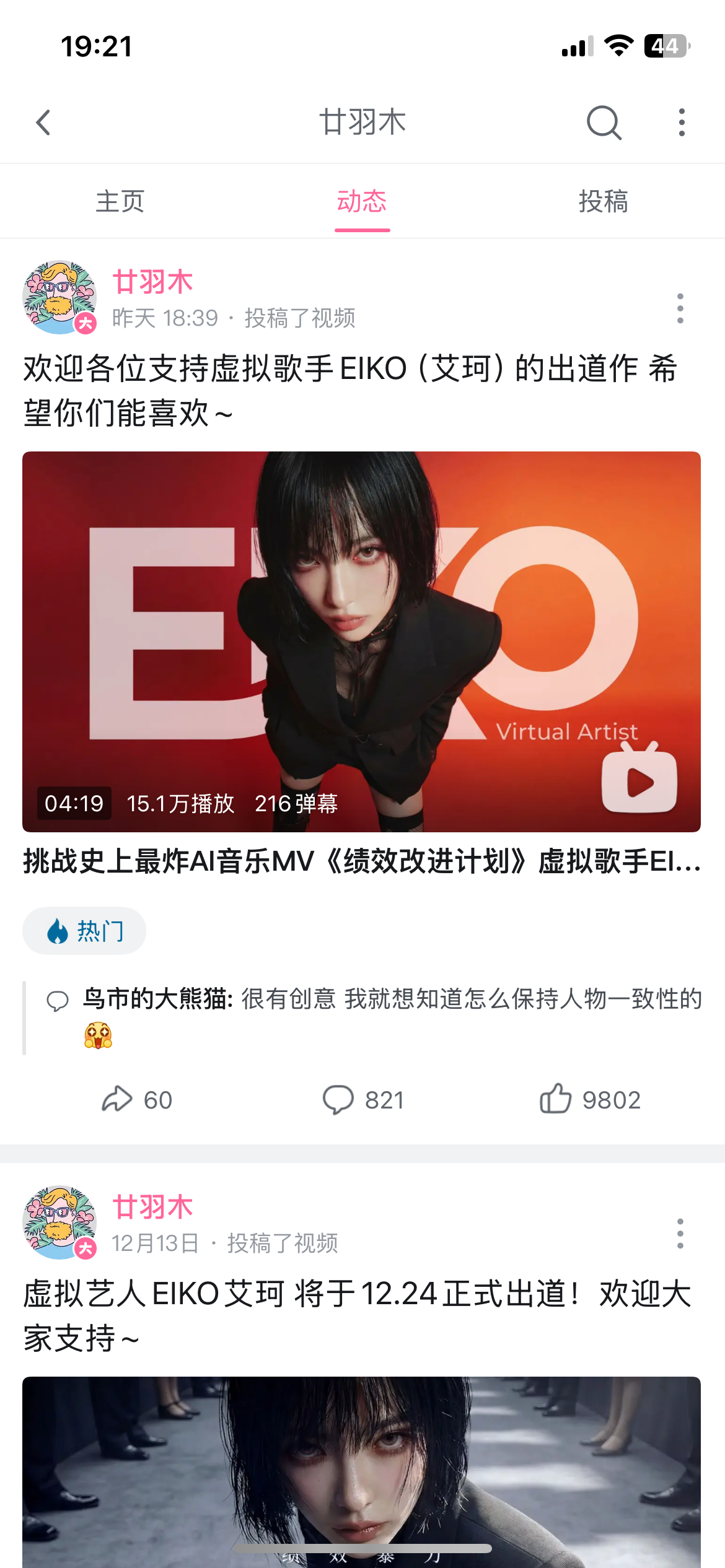Image resolution: width=725 pixels, height=1568 pixels.
Task: Switch to the 投稿 tab
Action: pyautogui.click(x=604, y=202)
